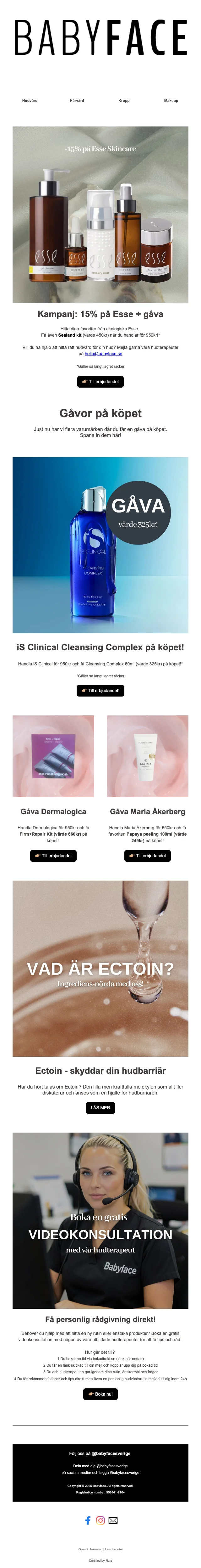This screenshot has height=1568, width=201.
Task: Email hello@babyface.se via the link
Action: click(103, 354)
